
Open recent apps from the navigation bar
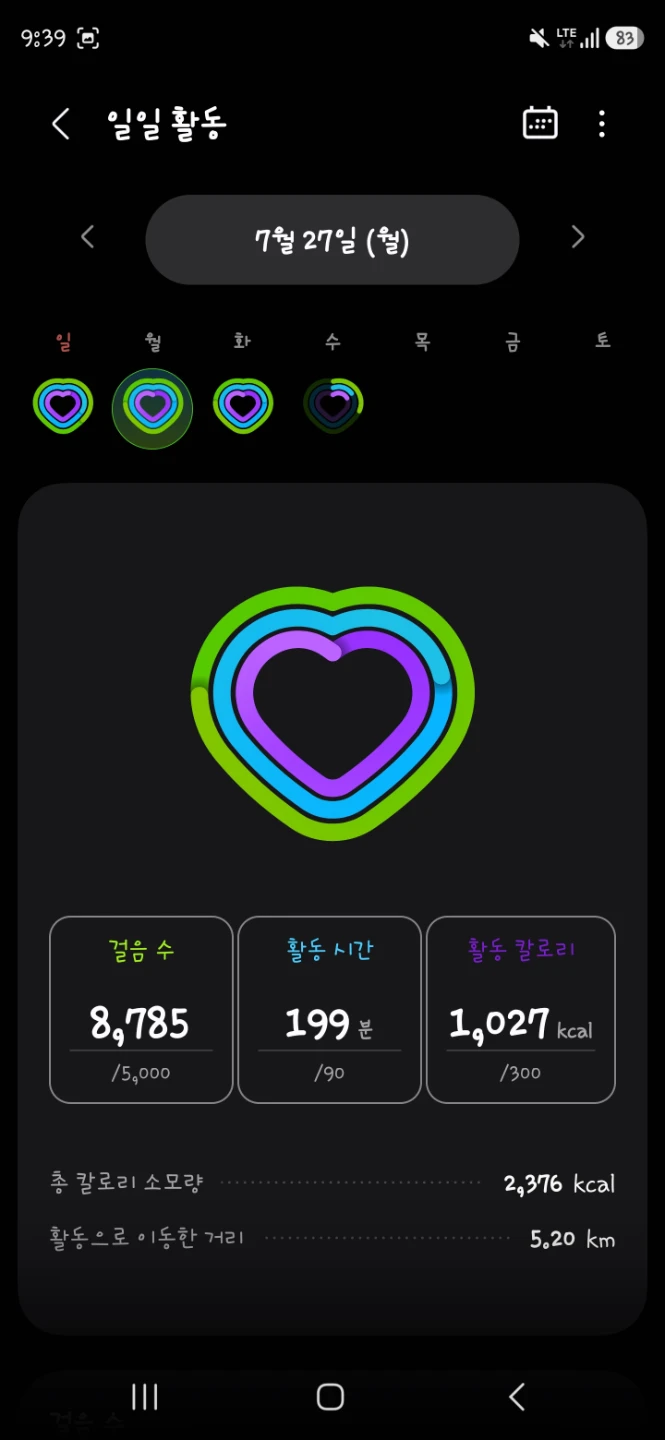[x=145, y=1397]
